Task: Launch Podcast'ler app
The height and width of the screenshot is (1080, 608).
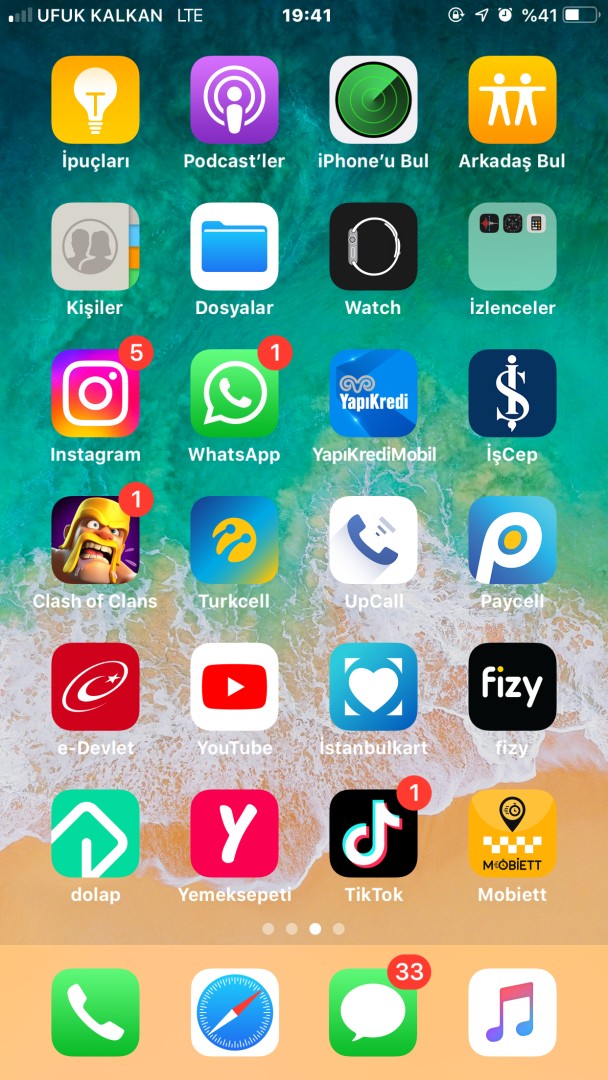Action: 234,100
